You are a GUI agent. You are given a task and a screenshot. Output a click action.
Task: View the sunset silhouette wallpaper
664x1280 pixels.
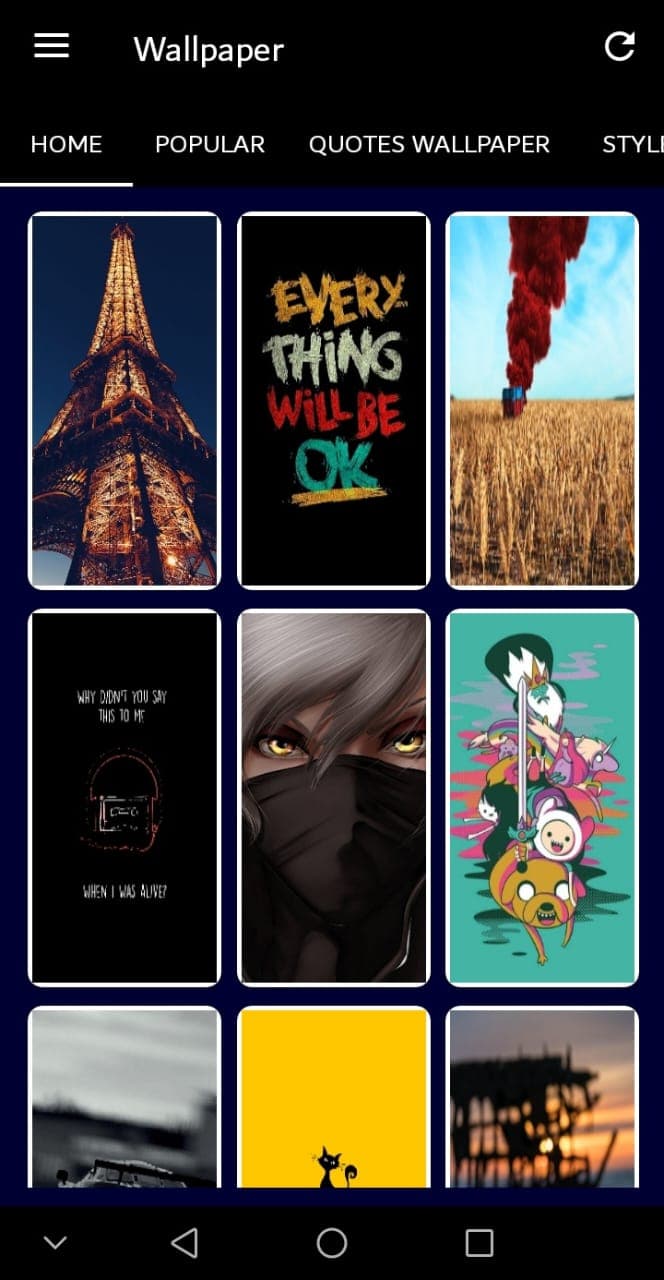click(541, 1097)
